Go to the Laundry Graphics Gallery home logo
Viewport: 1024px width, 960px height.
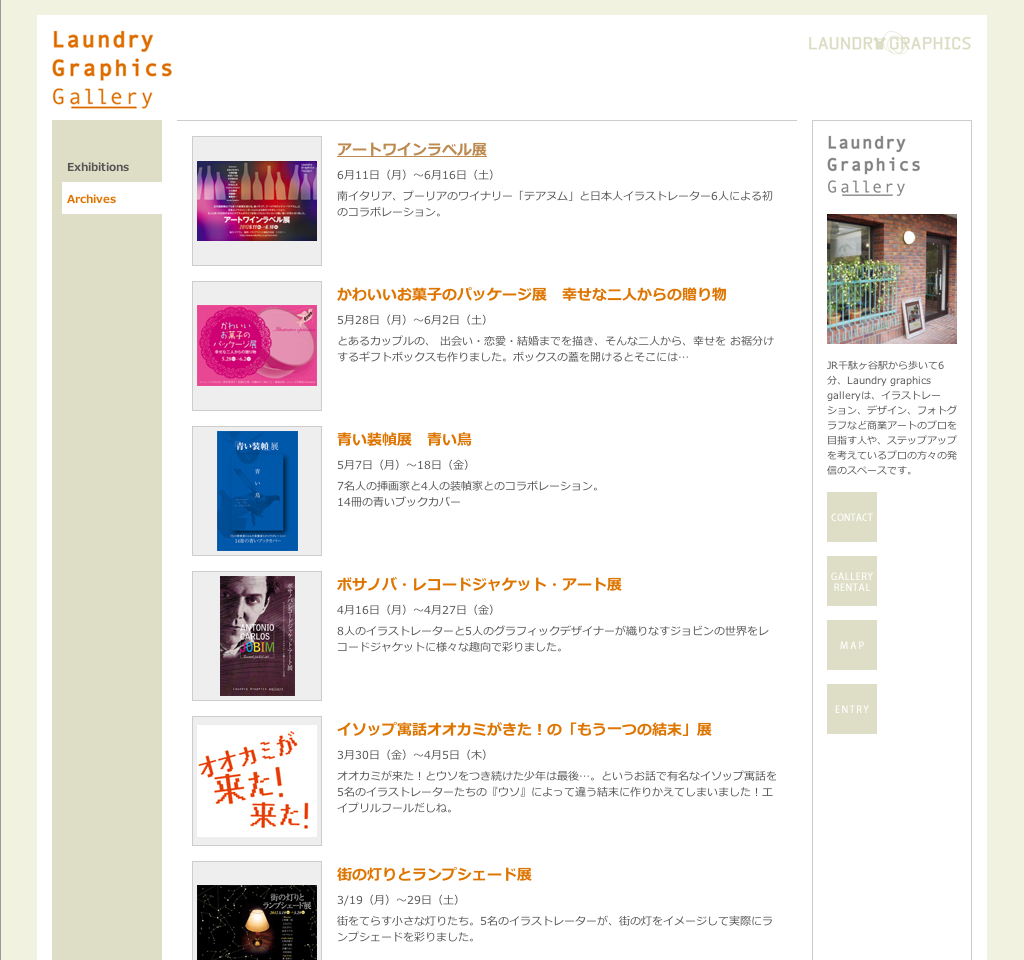pyautogui.click(x=112, y=68)
